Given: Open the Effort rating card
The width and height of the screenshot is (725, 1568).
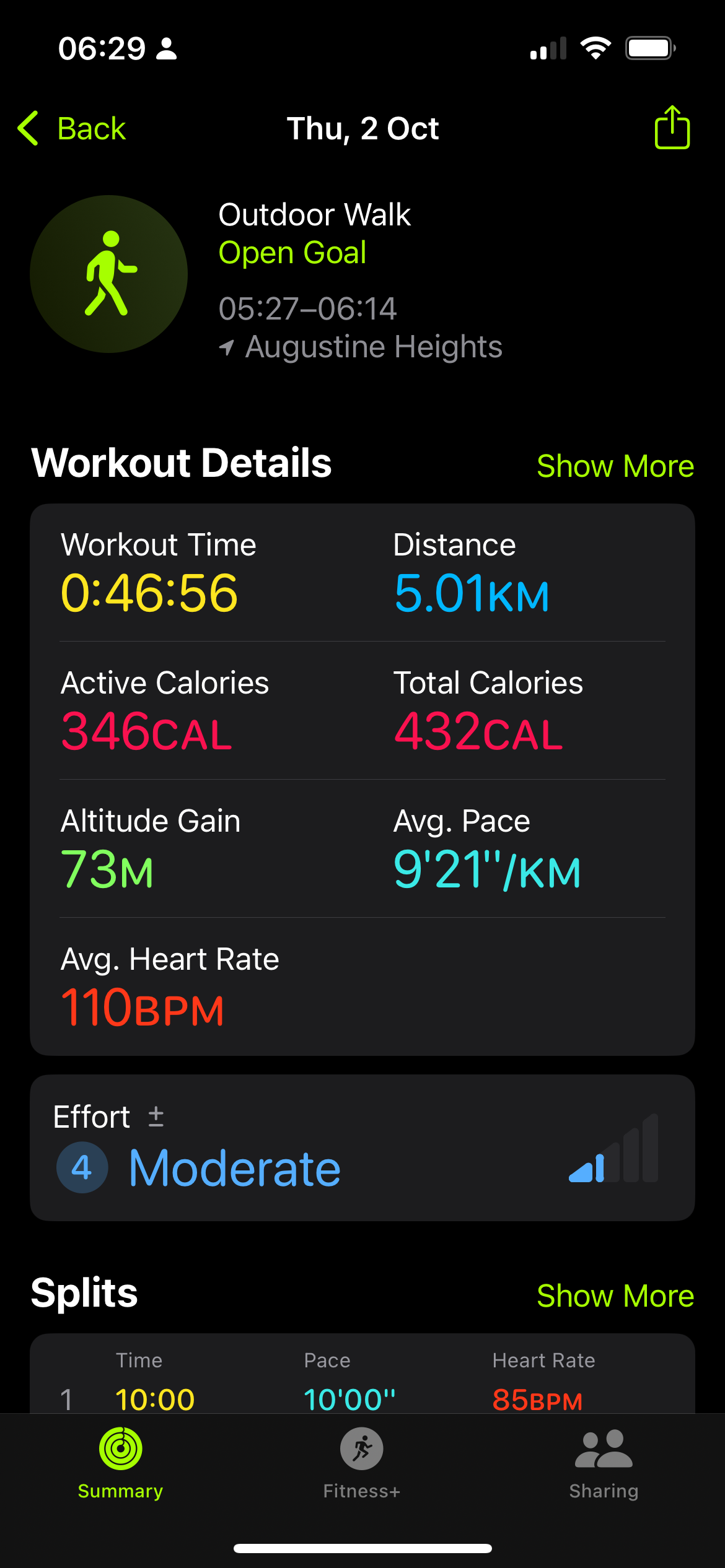Looking at the screenshot, I should [362, 1148].
